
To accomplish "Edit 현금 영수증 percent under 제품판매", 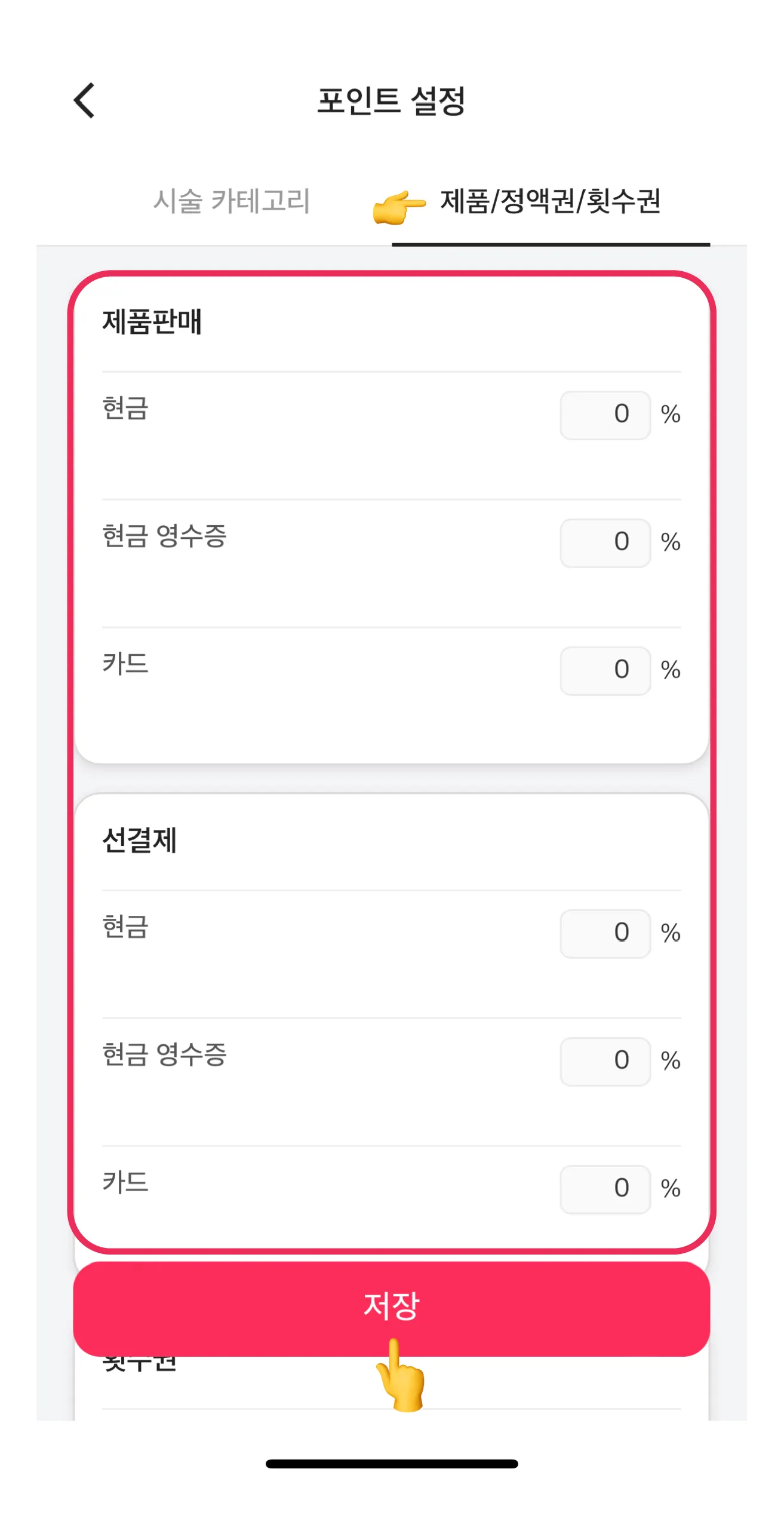I will [x=605, y=542].
